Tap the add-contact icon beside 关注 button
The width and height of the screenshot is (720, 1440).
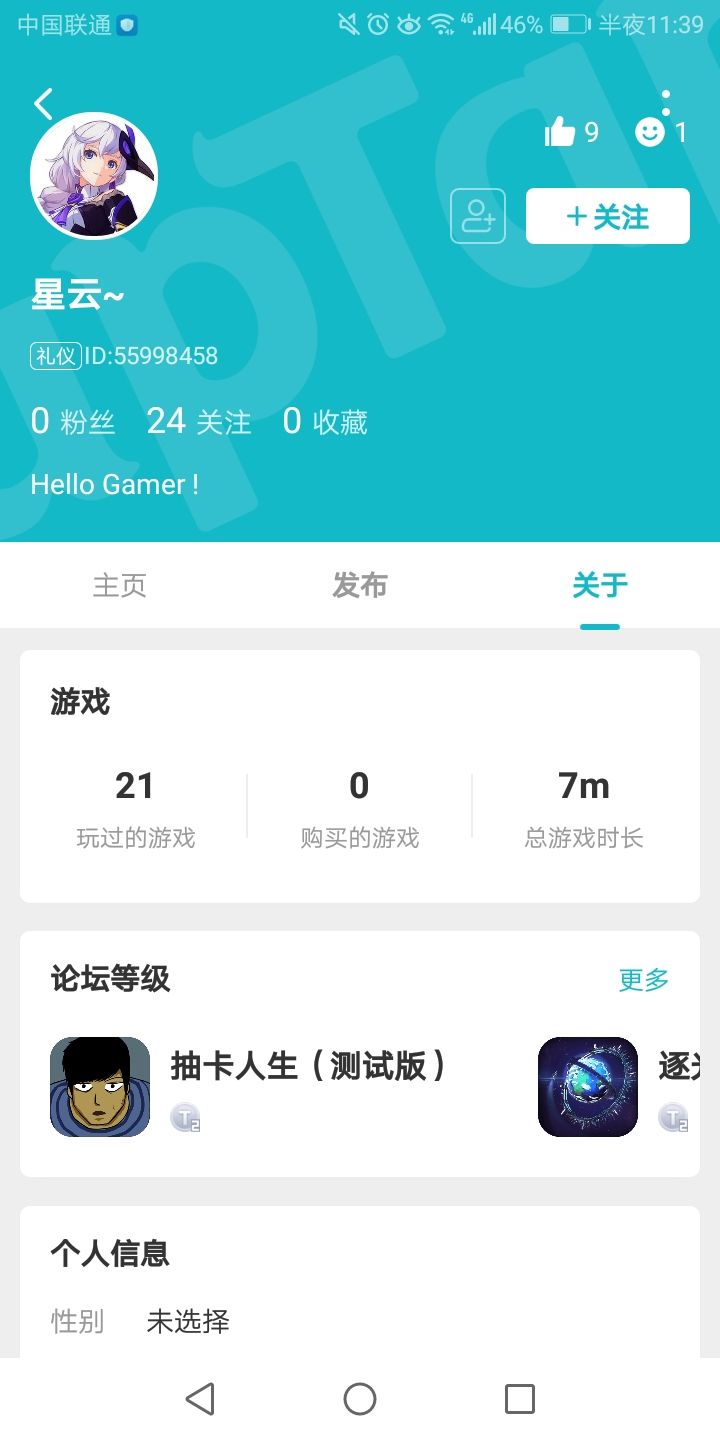477,216
